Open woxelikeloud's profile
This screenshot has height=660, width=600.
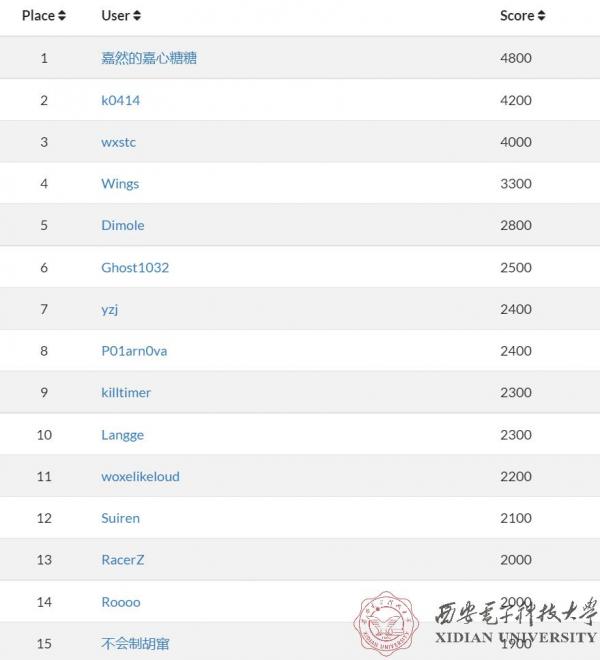pyautogui.click(x=140, y=476)
